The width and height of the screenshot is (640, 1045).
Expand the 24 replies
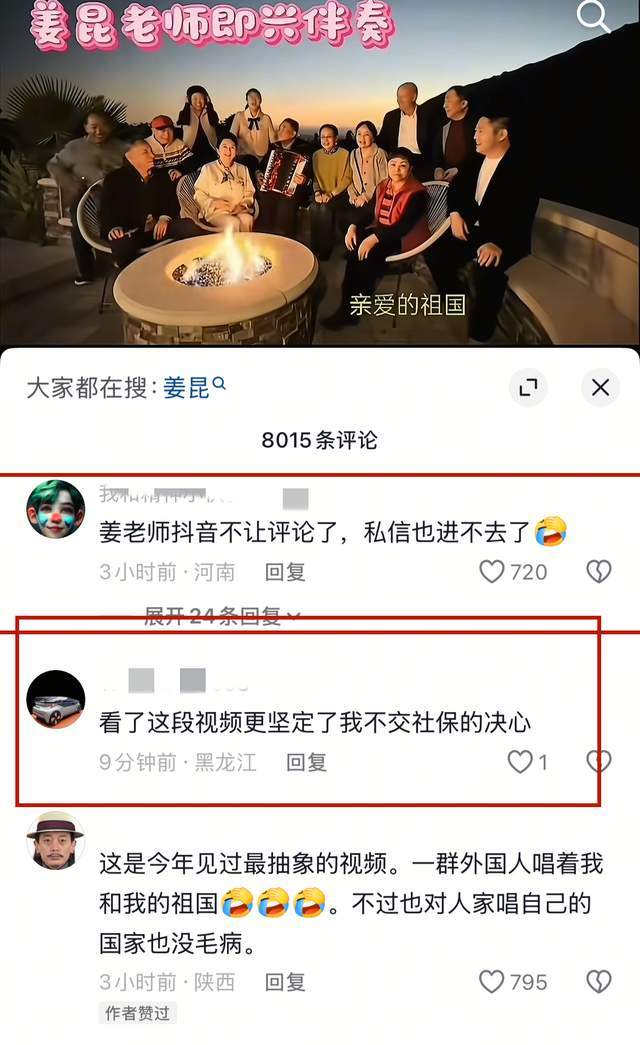tap(221, 616)
